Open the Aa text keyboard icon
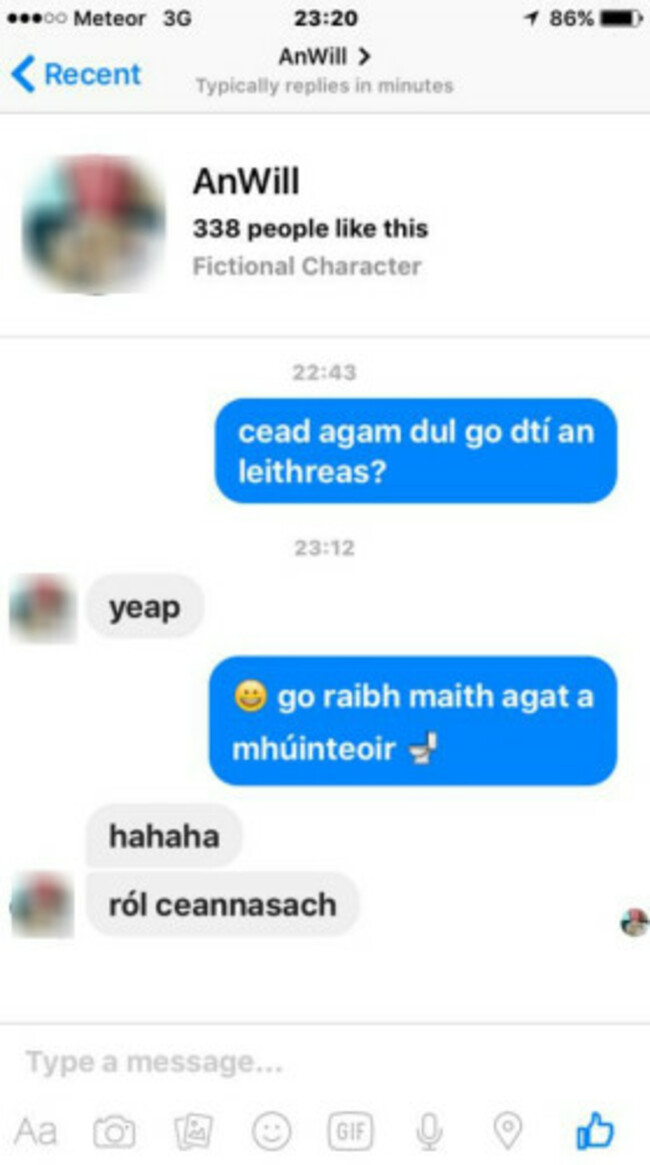650x1165 pixels. [37, 1132]
